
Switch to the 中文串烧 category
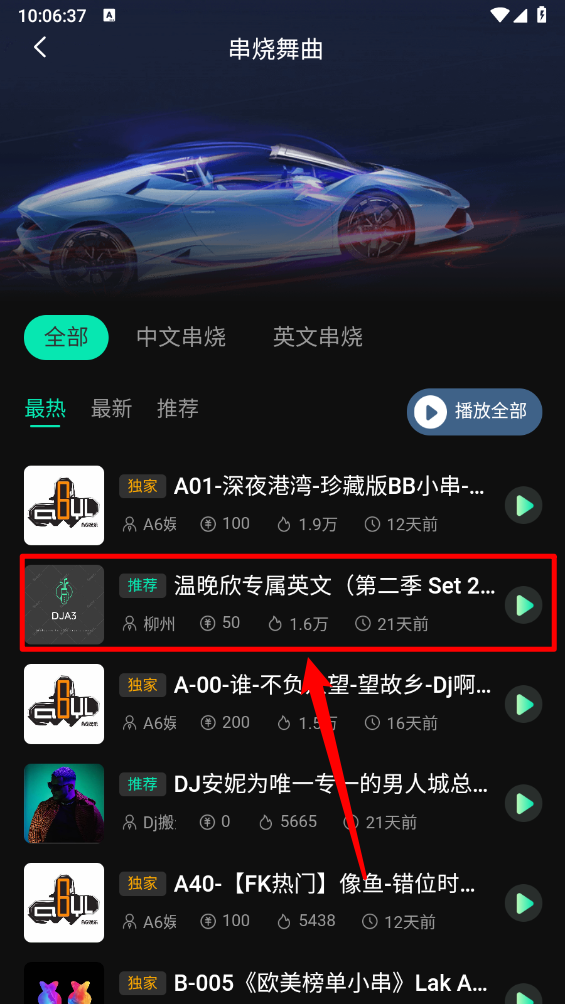click(181, 337)
